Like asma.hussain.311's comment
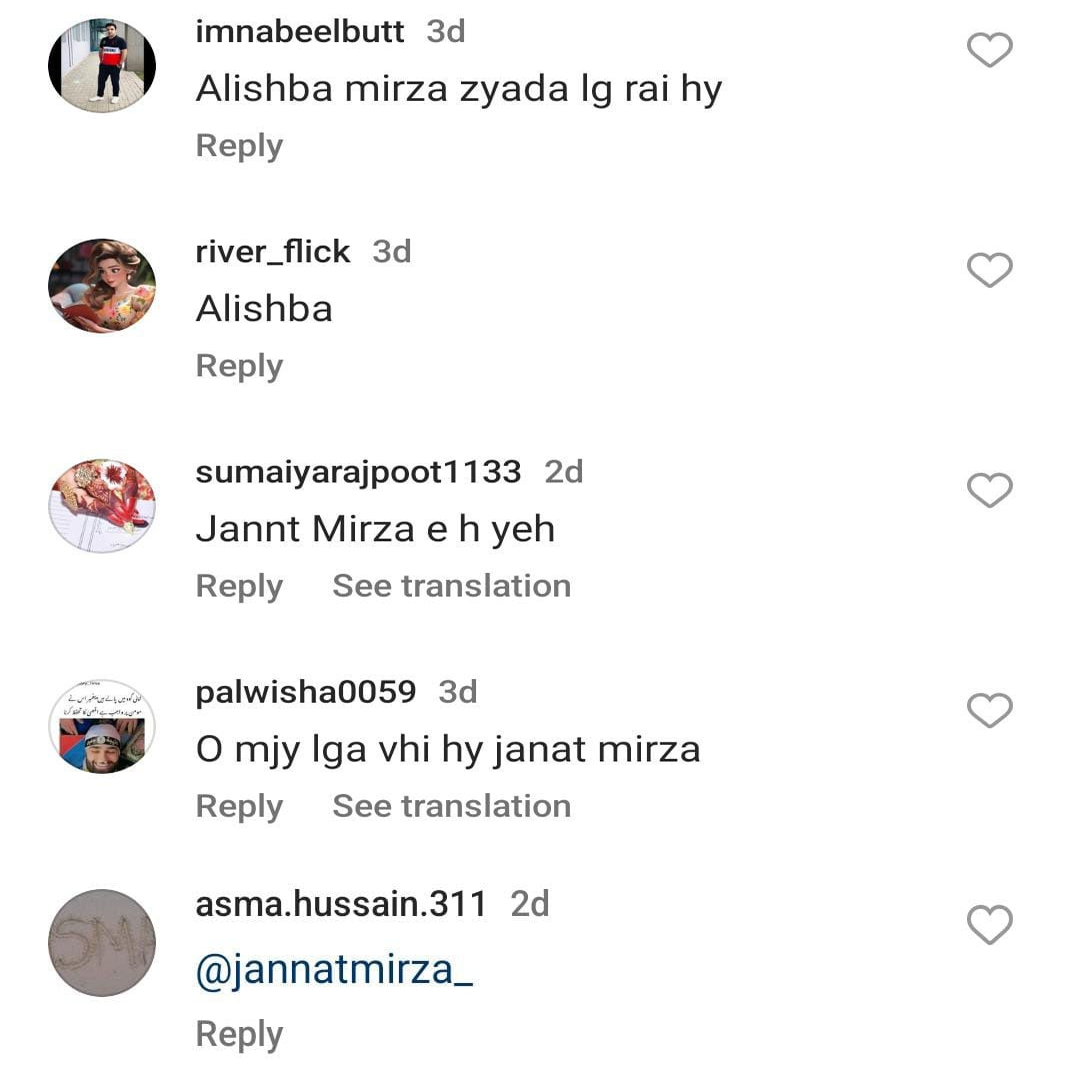This screenshot has width=1080, height=1080. [990, 926]
